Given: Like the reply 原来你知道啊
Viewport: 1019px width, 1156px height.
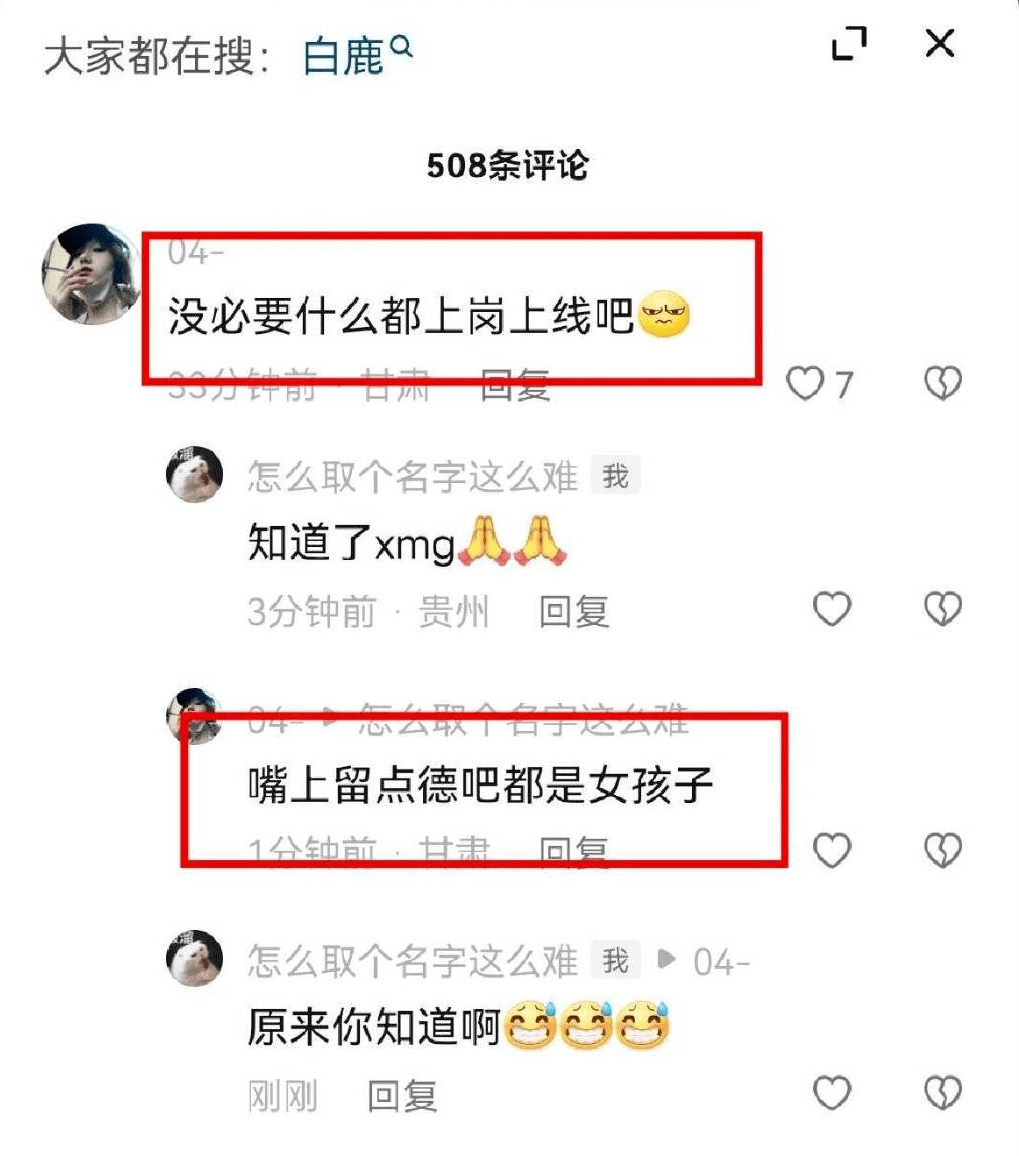Looking at the screenshot, I should click(832, 1094).
